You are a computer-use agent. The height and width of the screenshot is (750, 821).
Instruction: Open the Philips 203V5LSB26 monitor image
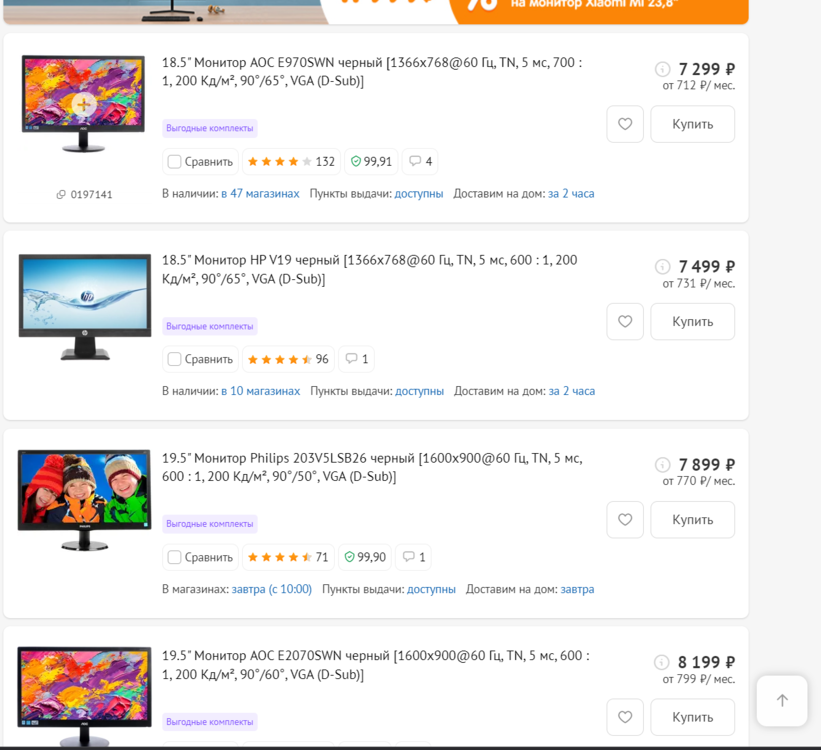coord(84,498)
